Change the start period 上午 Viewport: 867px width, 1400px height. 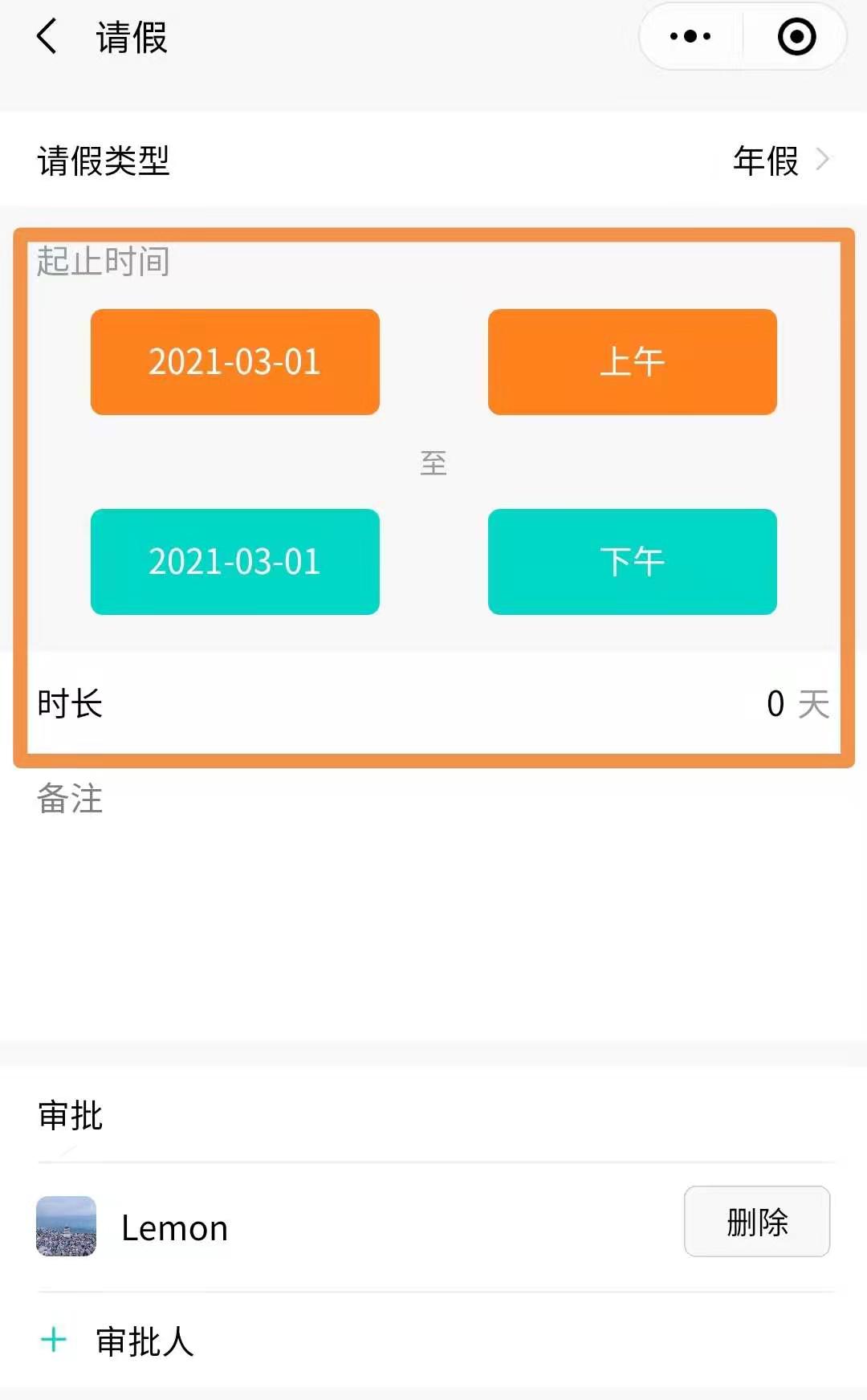click(x=632, y=362)
